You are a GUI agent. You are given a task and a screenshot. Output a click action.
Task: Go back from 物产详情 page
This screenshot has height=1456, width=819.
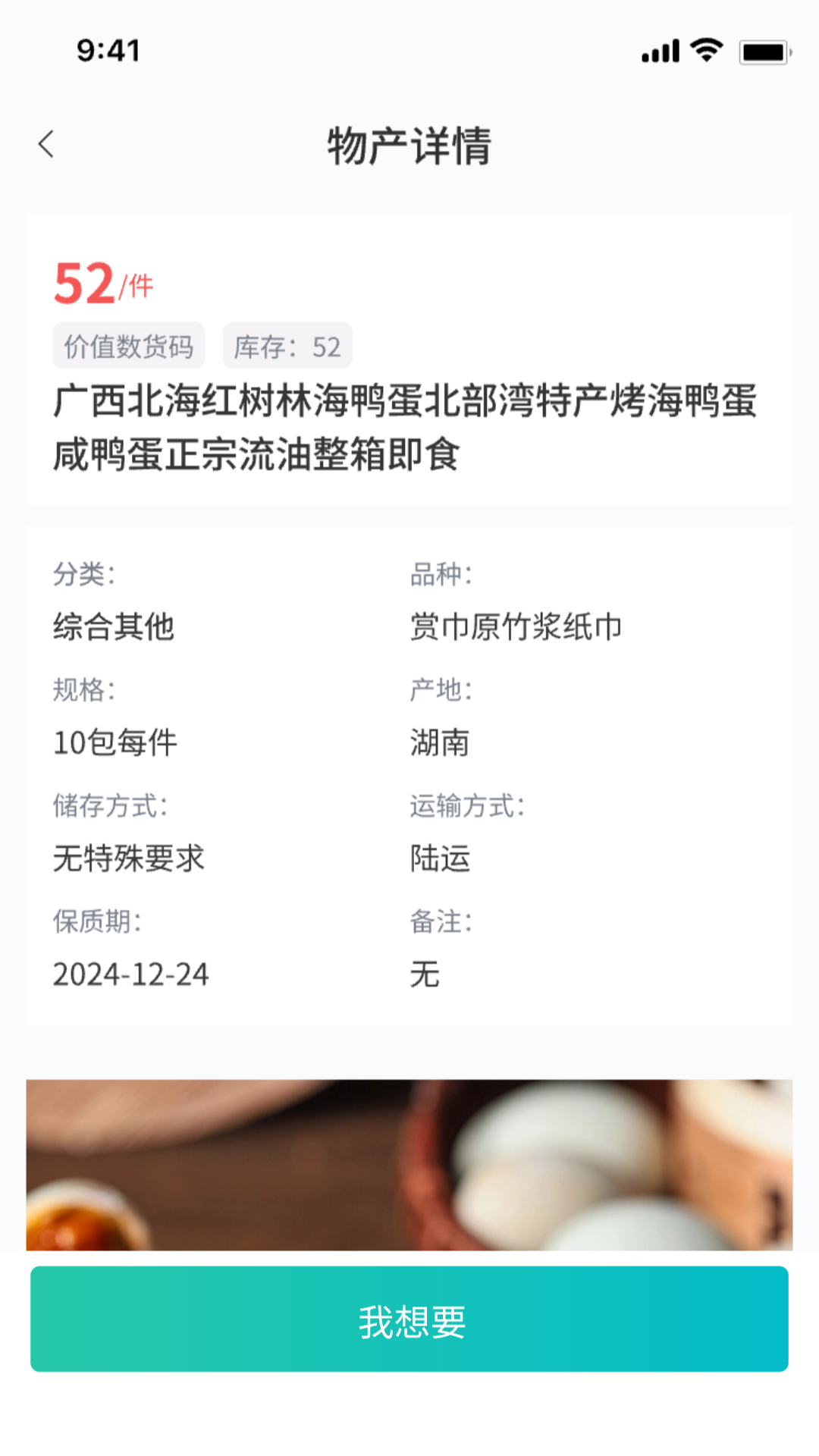pos(46,144)
